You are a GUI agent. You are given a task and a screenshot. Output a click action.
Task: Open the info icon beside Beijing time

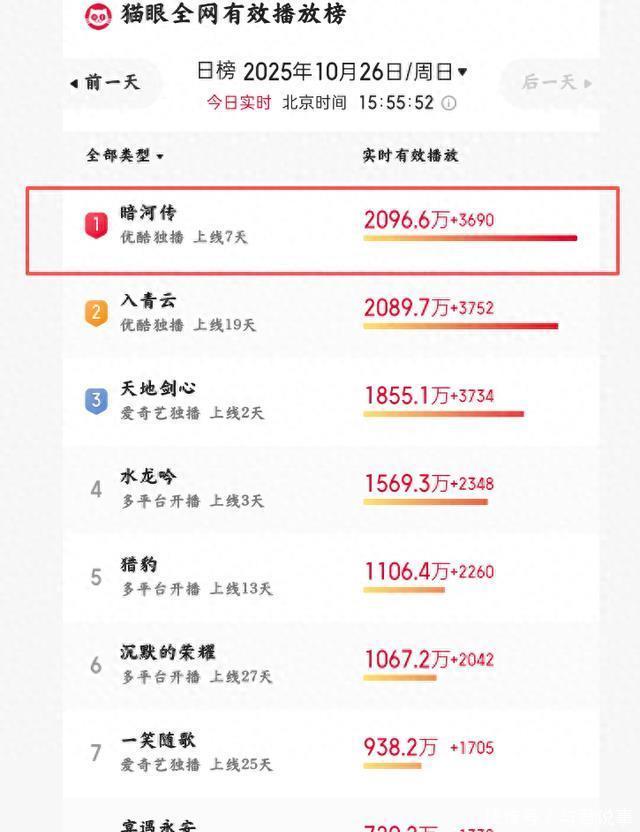coord(449,103)
